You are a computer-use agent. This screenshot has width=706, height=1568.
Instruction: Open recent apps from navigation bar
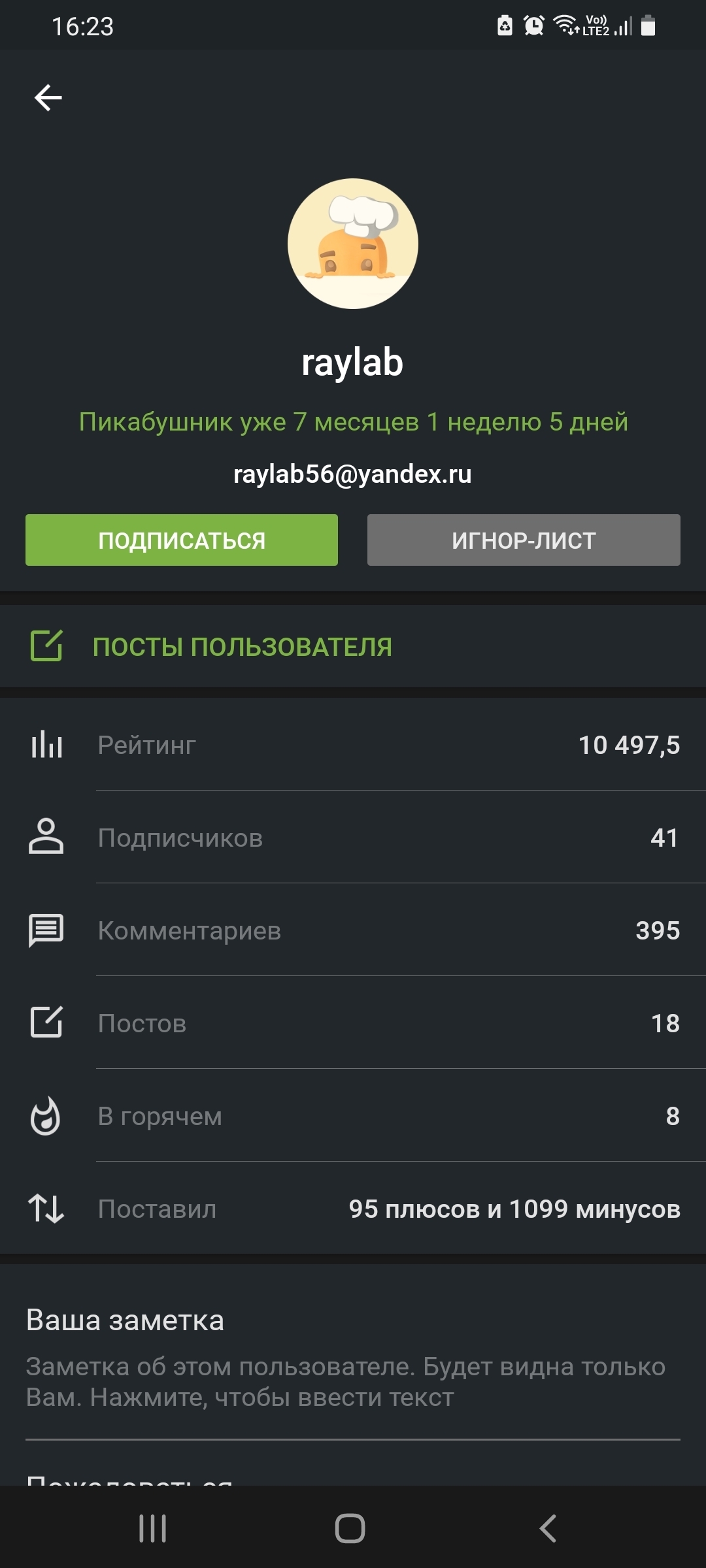pyautogui.click(x=153, y=1528)
